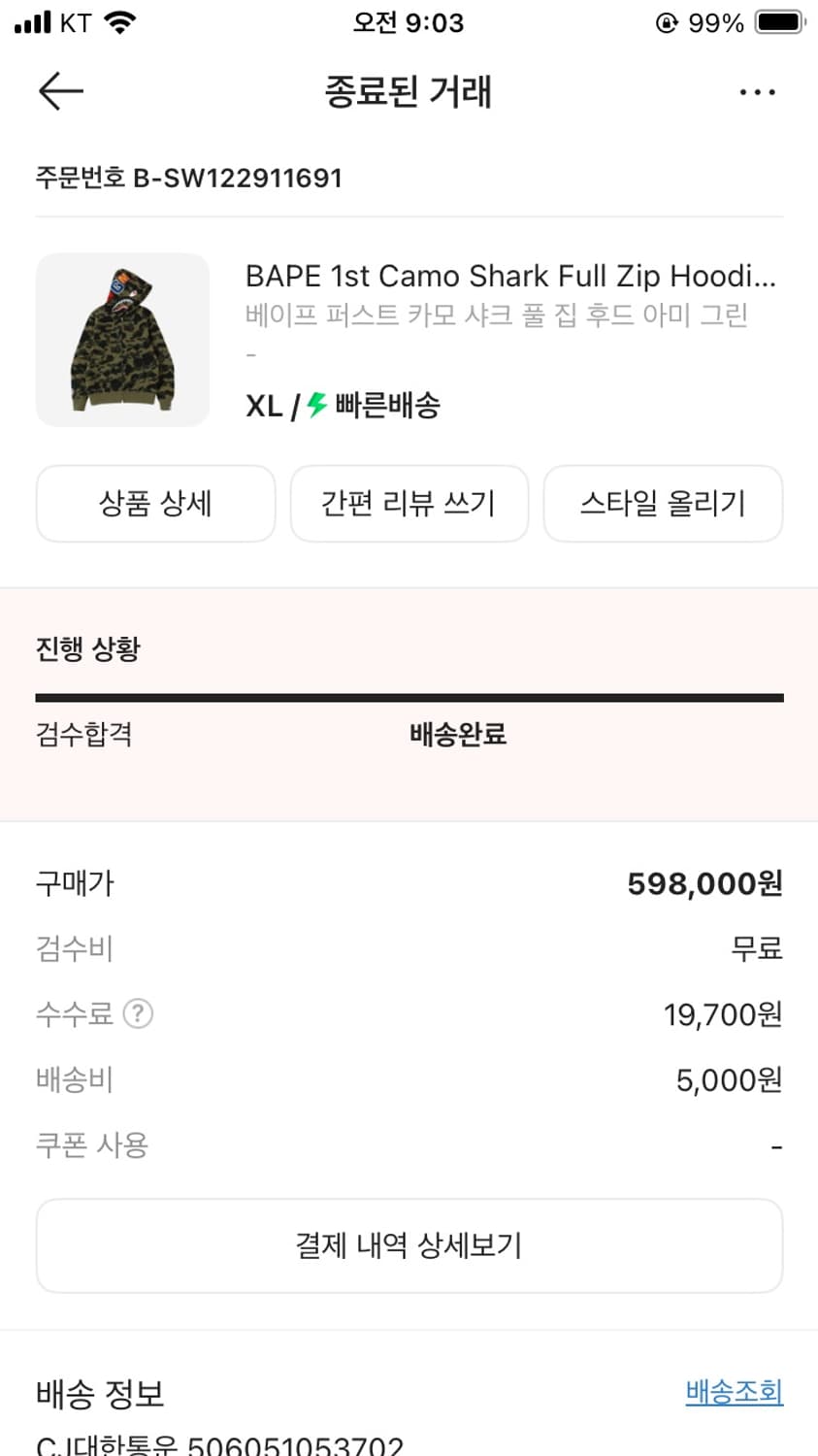The image size is (818, 1456).
Task: Open the three-dot options menu
Action: 757,91
